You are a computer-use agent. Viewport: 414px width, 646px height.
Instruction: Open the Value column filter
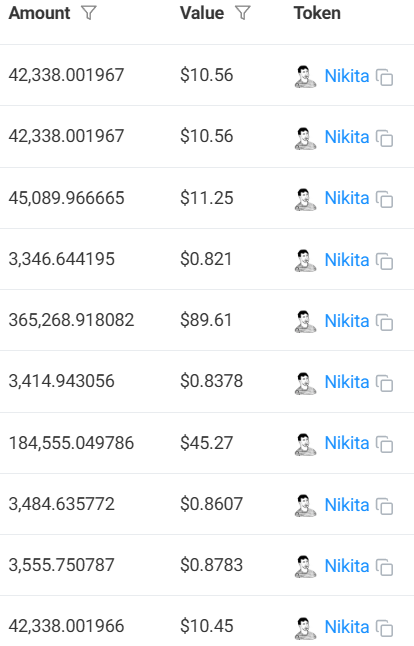[x=243, y=13]
